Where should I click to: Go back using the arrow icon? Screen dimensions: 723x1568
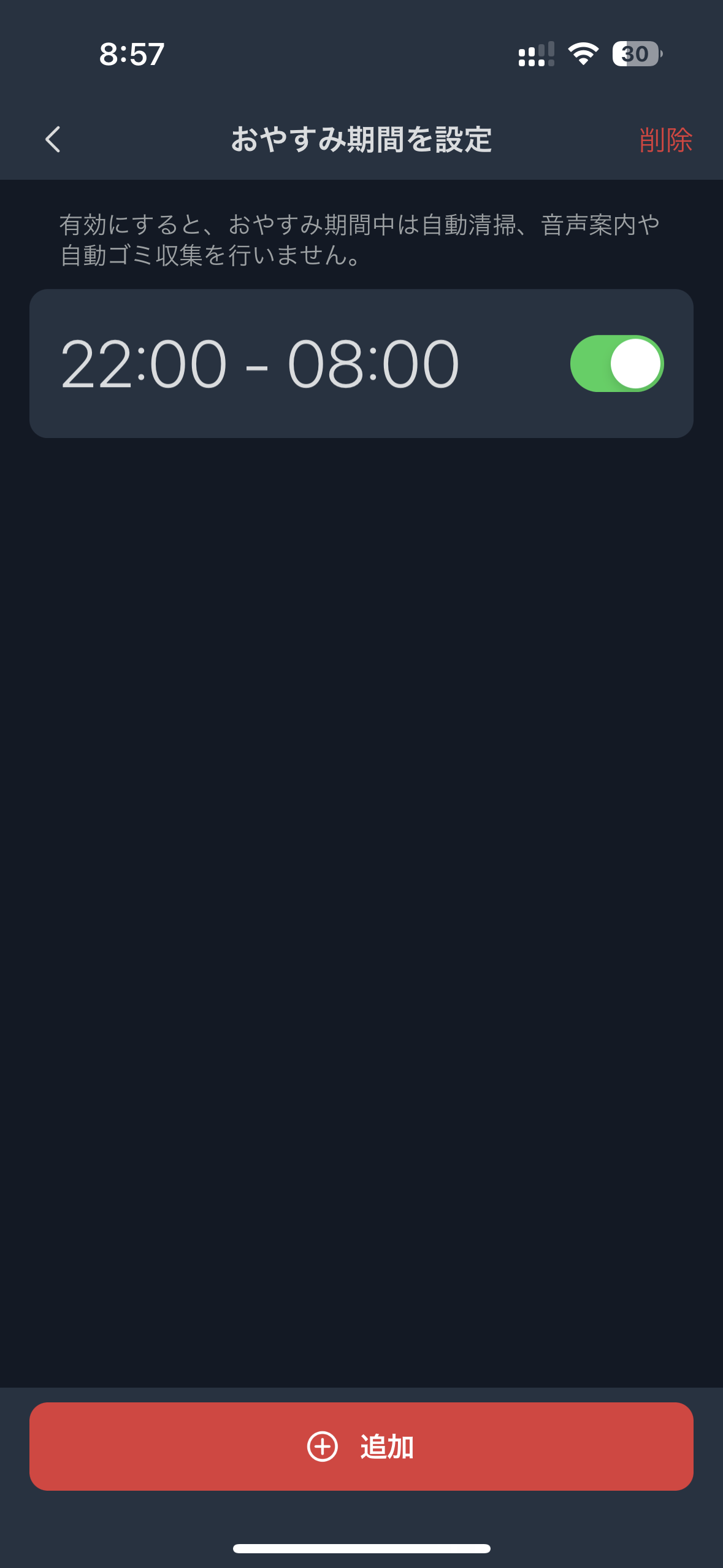tap(53, 139)
